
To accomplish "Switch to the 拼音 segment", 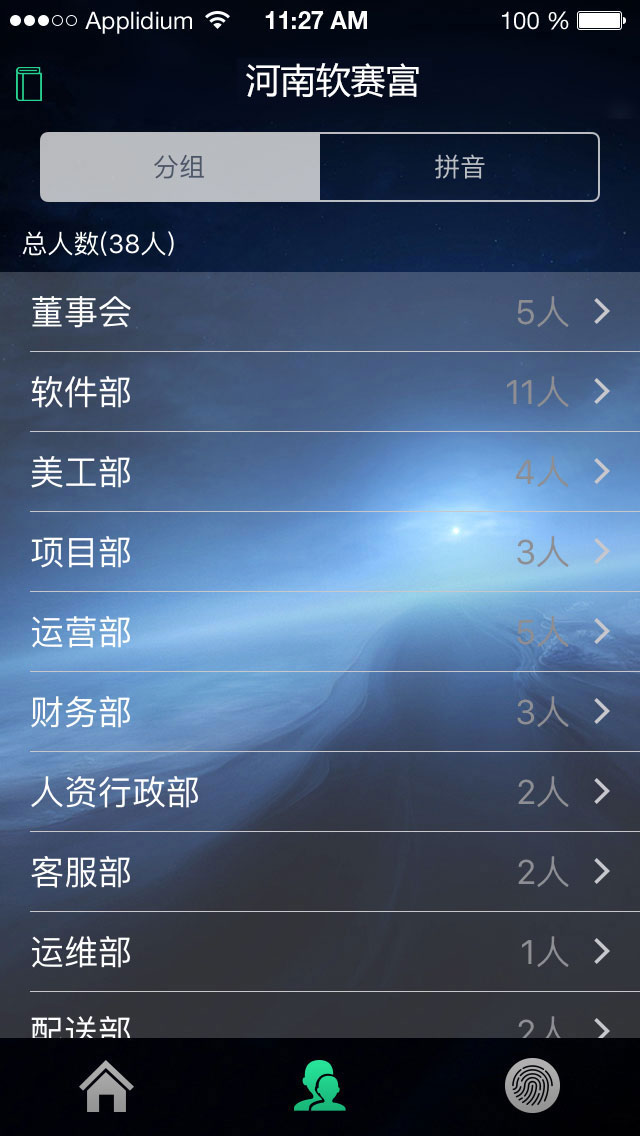I will [459, 167].
